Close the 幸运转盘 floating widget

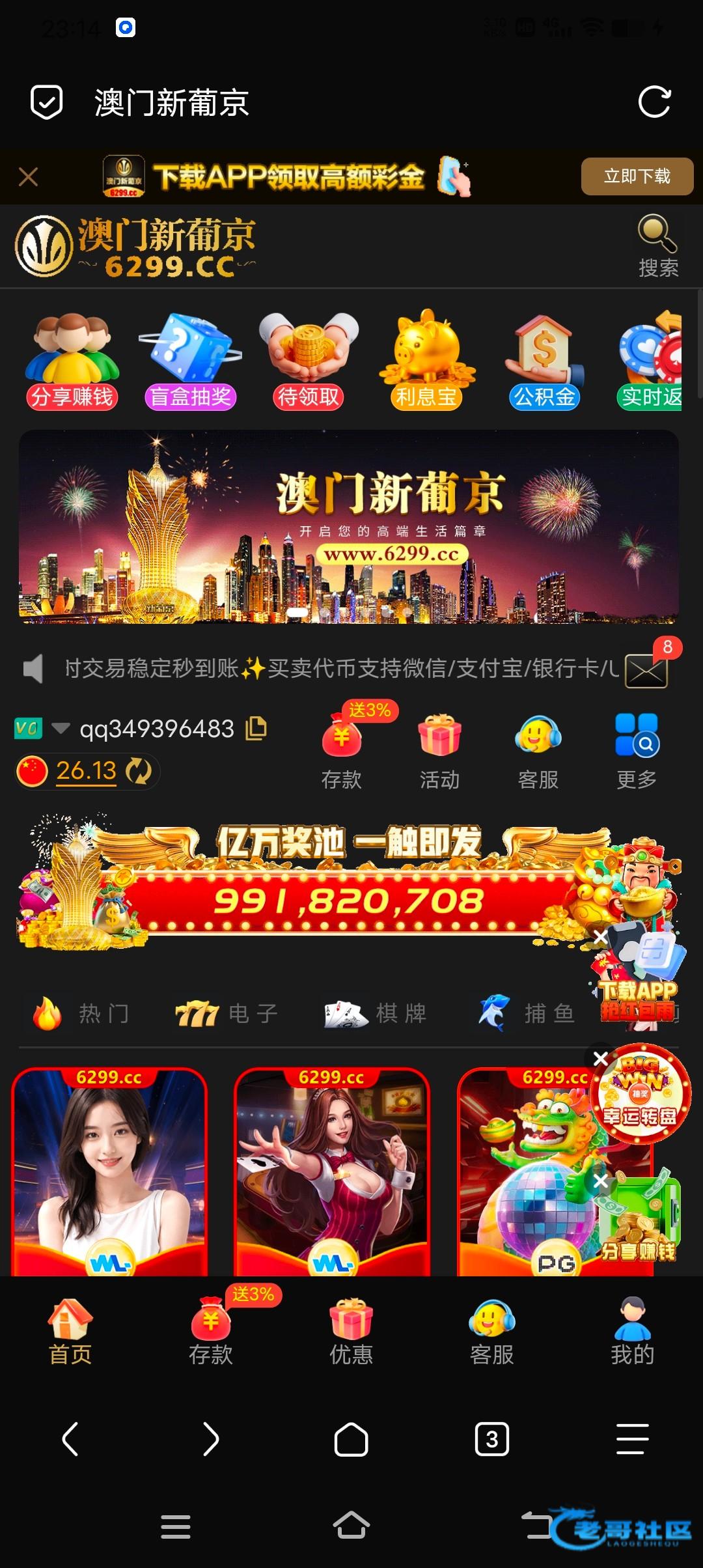pos(600,1059)
